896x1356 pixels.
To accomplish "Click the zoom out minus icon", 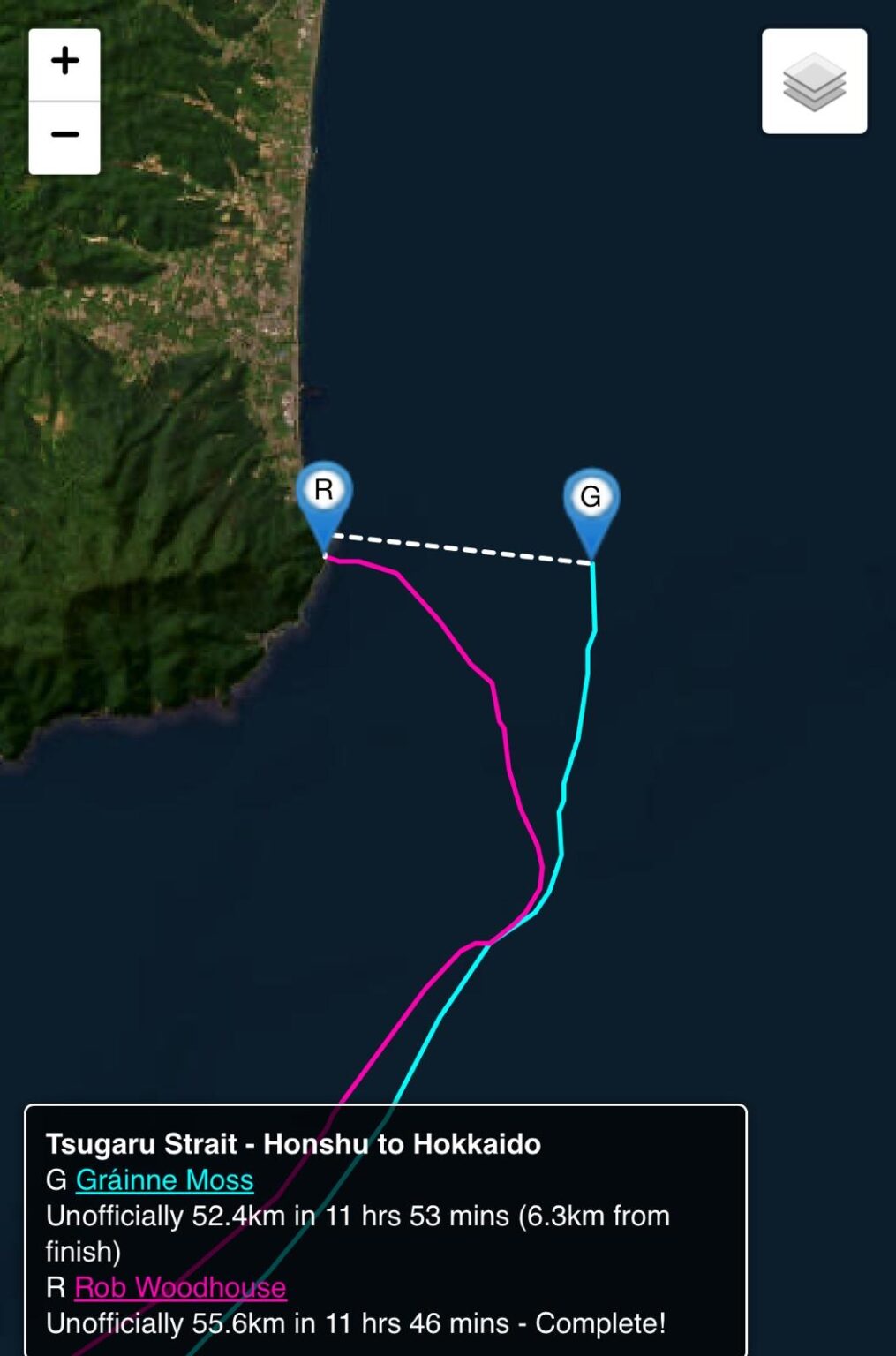I will click(x=64, y=134).
